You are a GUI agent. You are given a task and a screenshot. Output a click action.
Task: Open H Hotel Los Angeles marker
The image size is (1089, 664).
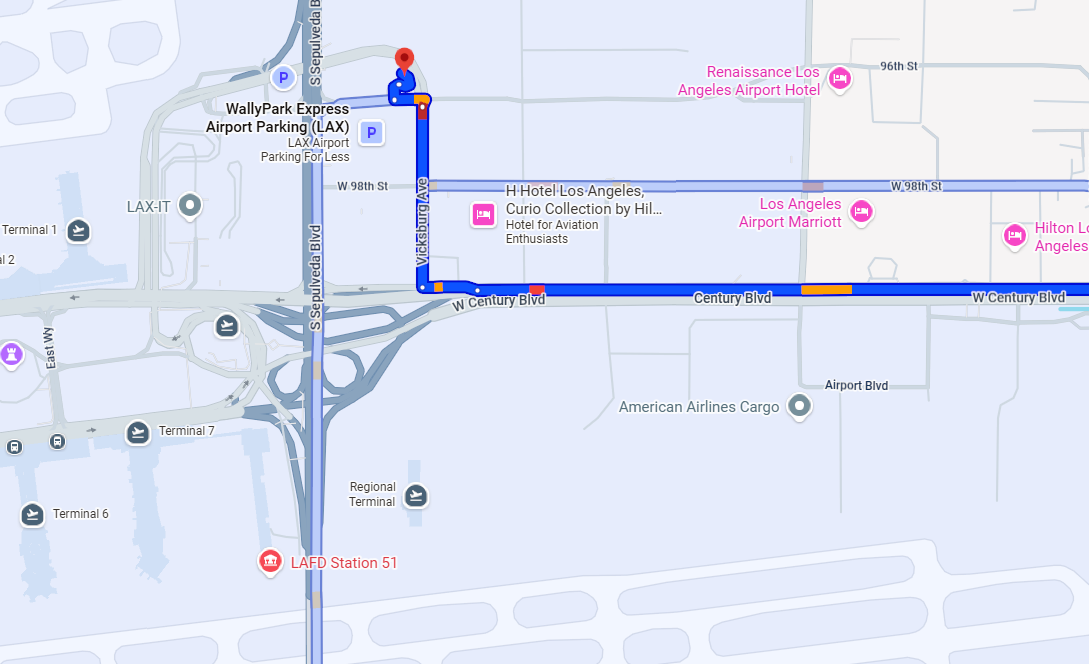(484, 214)
